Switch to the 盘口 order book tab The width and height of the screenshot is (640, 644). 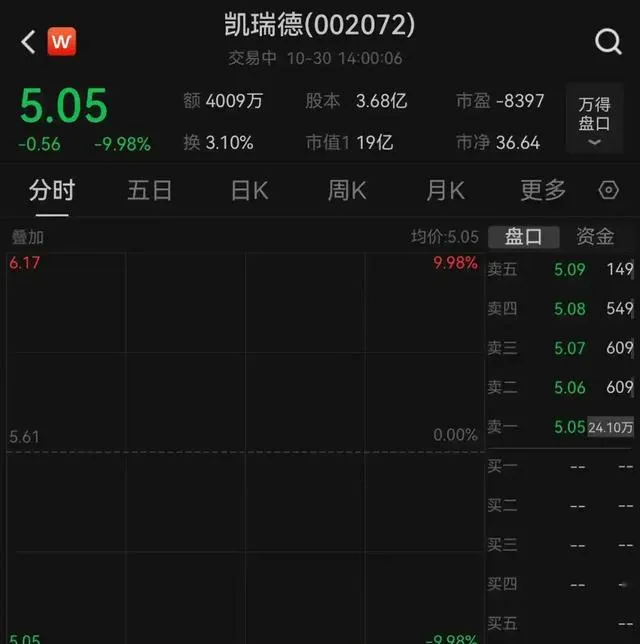(x=523, y=237)
